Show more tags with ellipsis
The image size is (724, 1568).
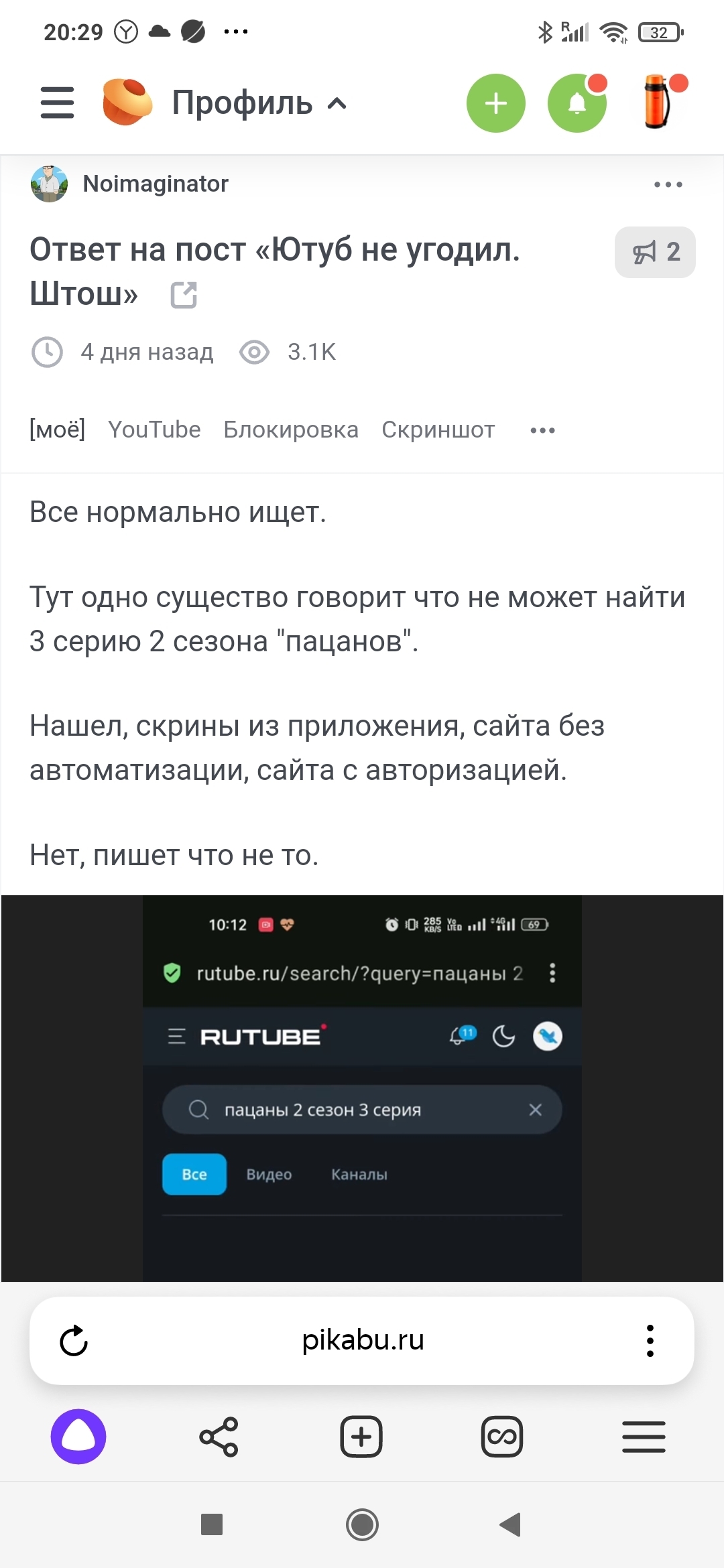click(542, 430)
